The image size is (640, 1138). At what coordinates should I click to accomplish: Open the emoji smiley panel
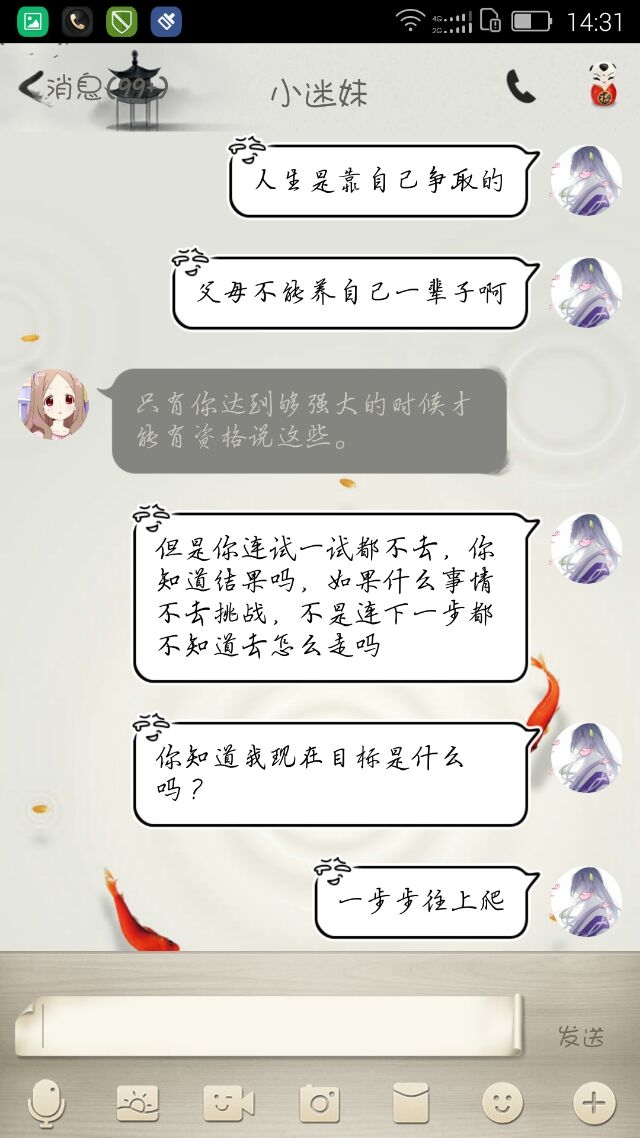pos(502,1103)
